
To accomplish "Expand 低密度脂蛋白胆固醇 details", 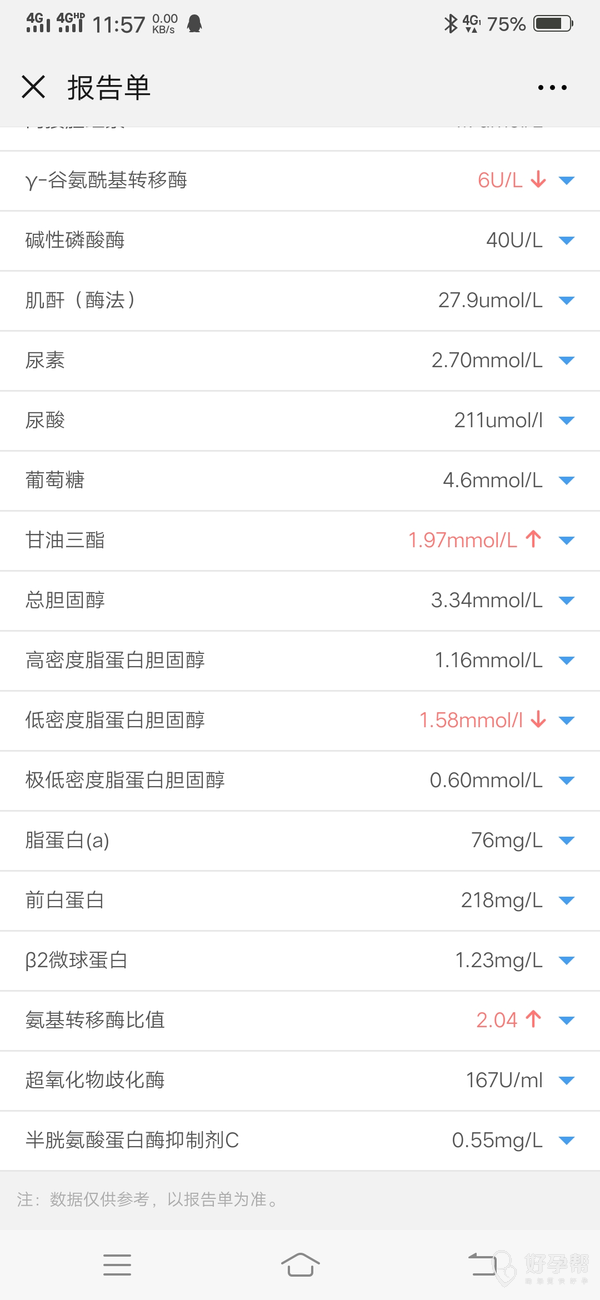I will (567, 721).
